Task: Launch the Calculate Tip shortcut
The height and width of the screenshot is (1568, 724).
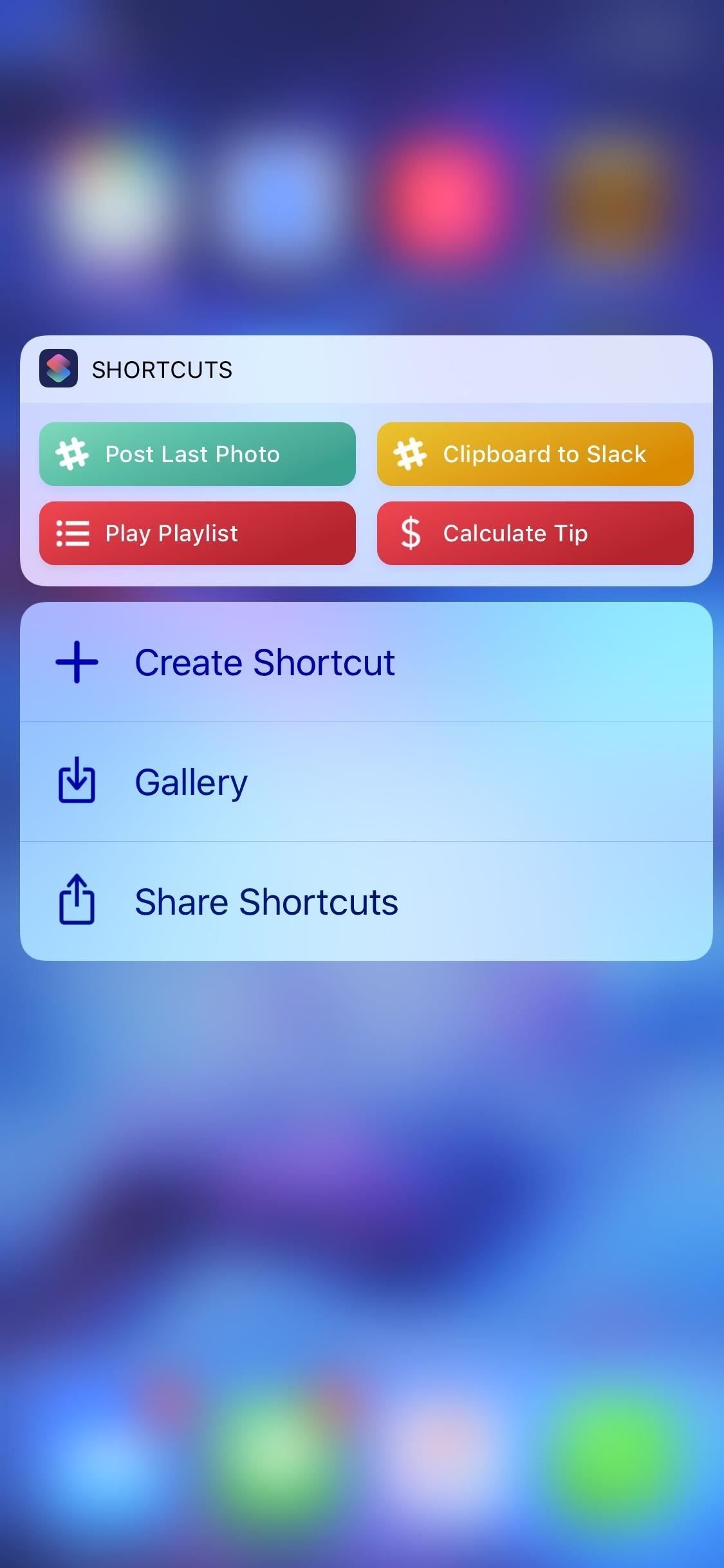Action: pyautogui.click(x=535, y=533)
